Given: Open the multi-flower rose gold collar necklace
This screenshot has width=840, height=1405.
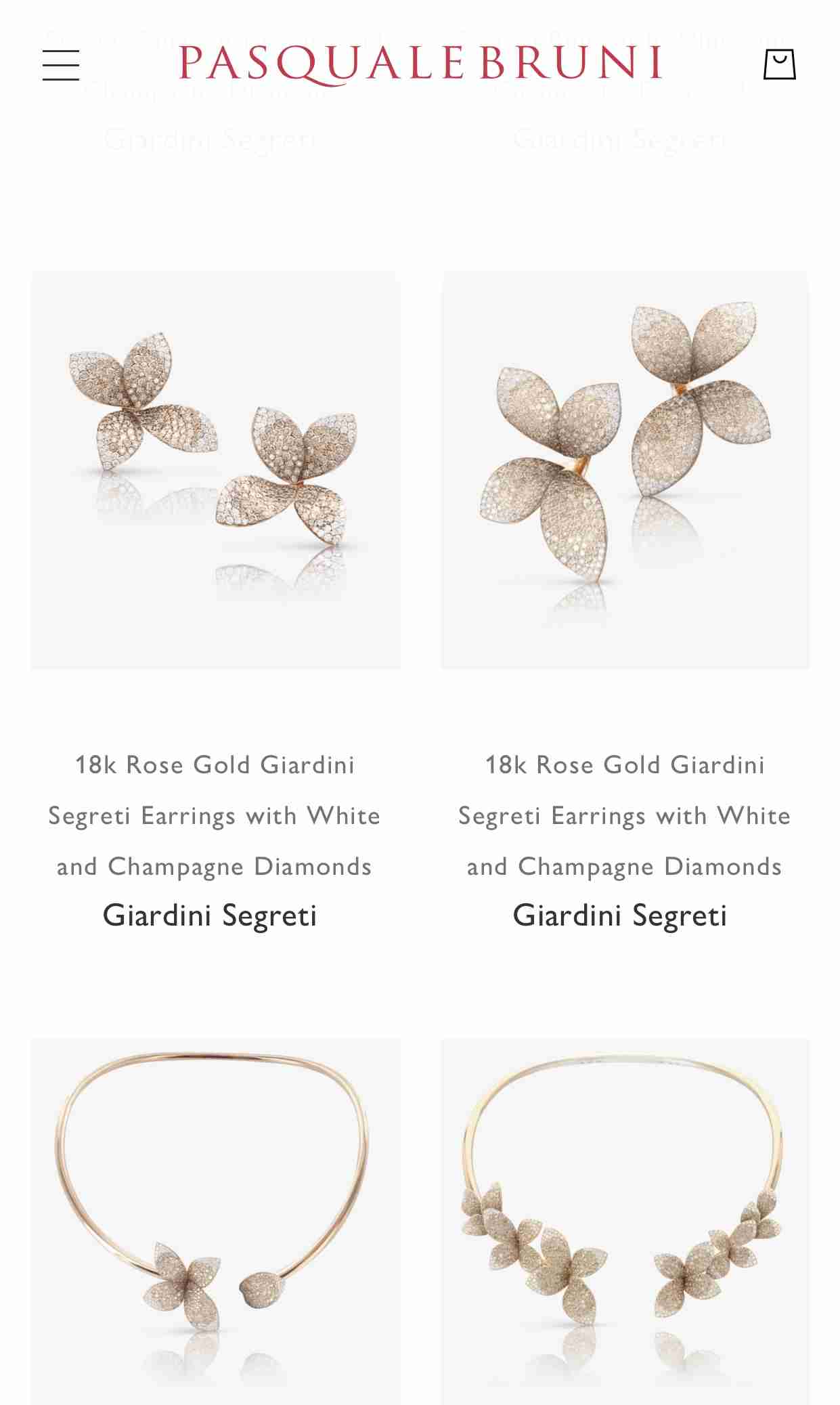Looking at the screenshot, I should [x=625, y=1219].
